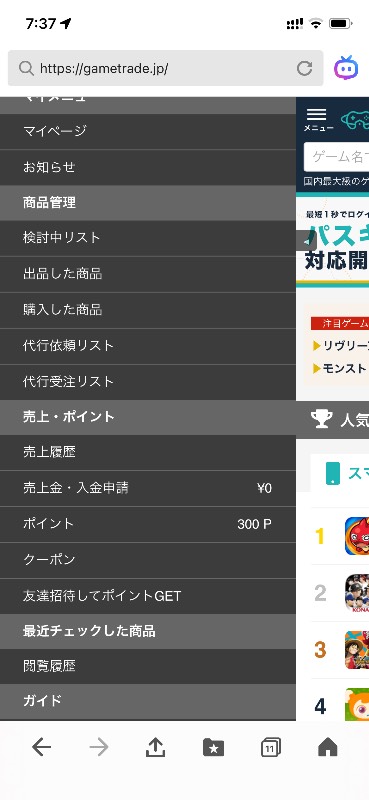Open ポイント balance row

(147, 524)
